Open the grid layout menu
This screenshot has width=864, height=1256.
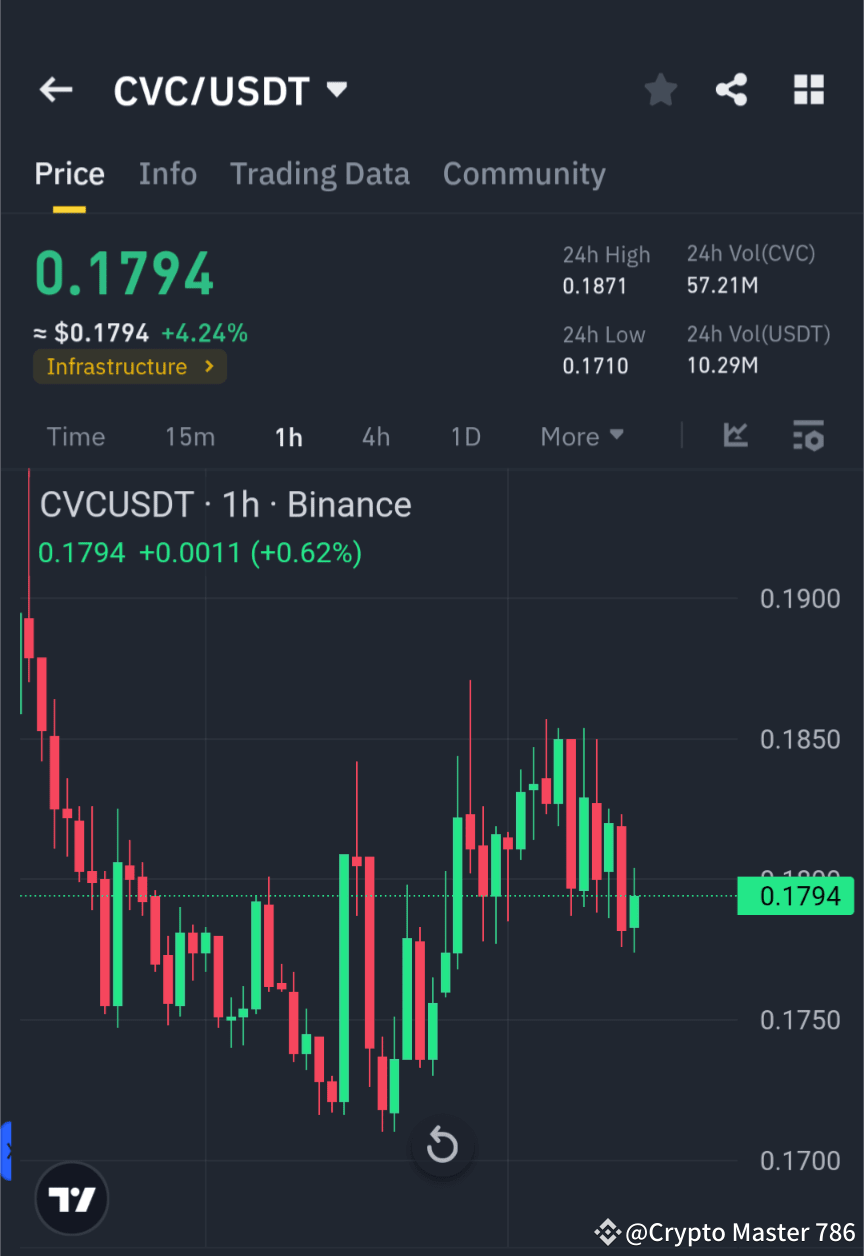click(x=808, y=89)
